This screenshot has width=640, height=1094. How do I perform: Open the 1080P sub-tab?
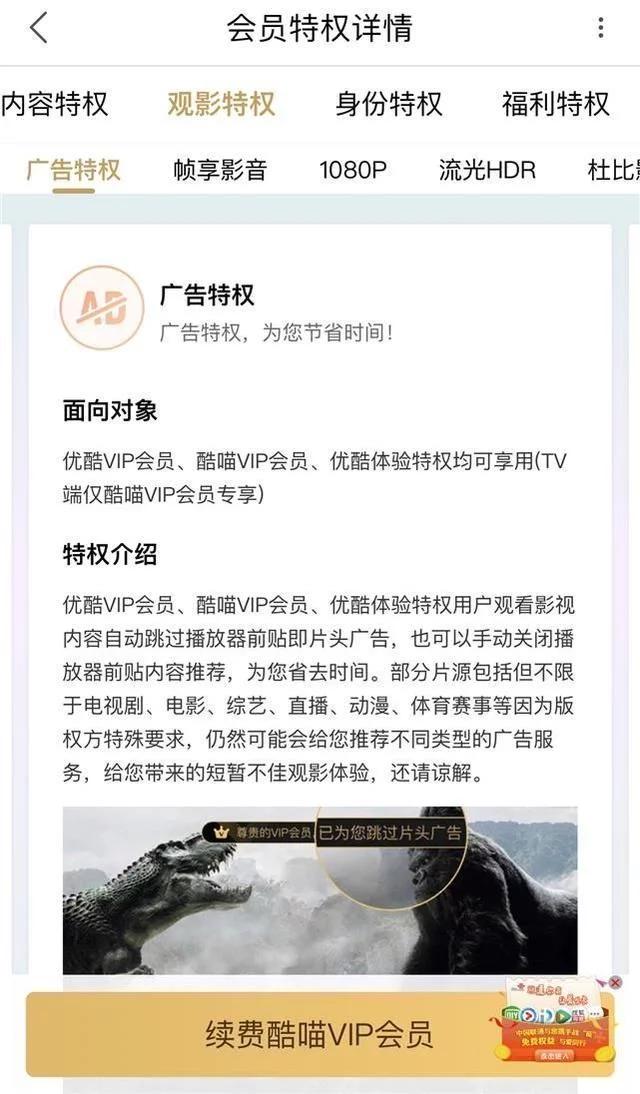353,170
